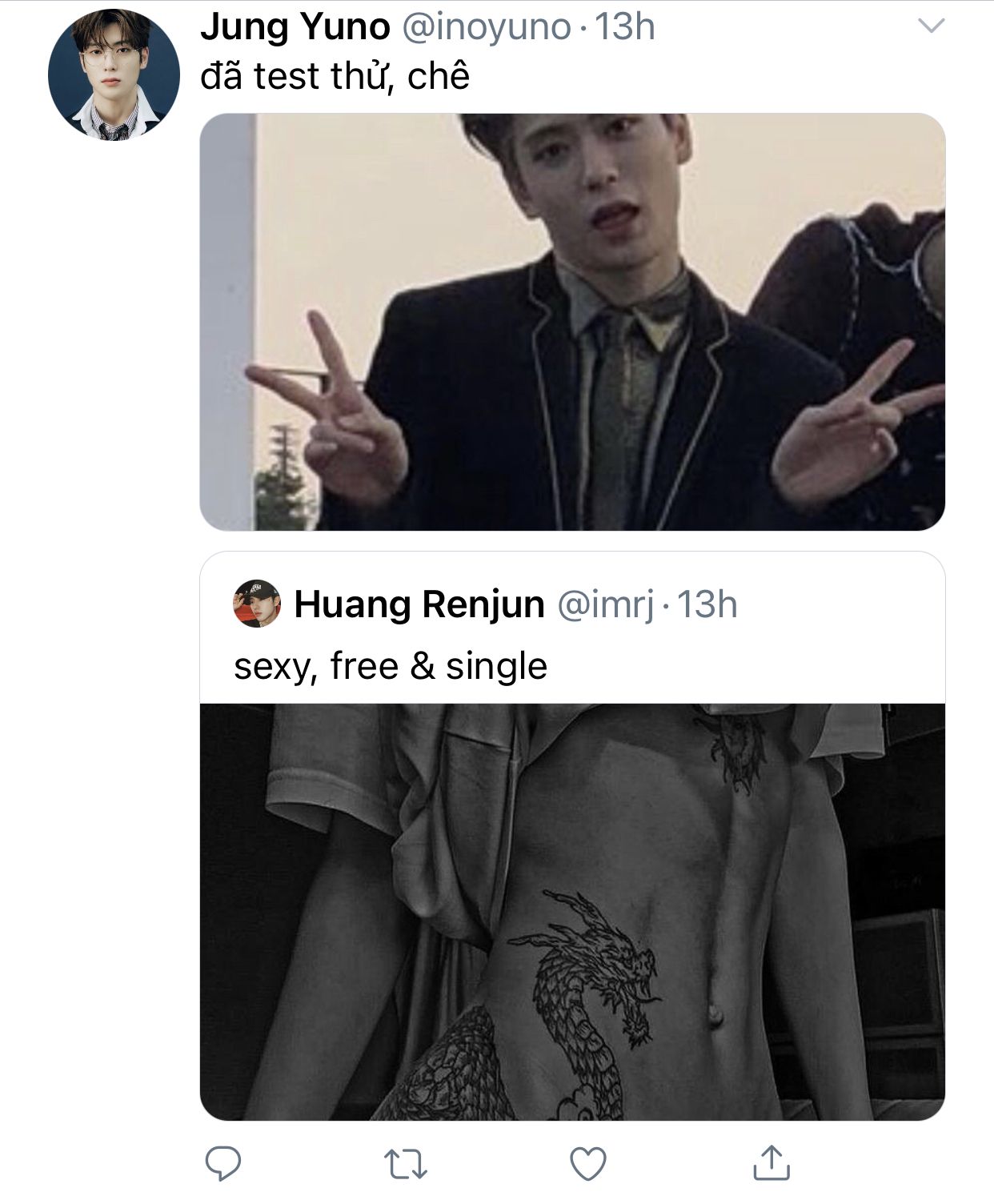
Task: Like Jung Yuno's tweet
Action: pos(588,1164)
